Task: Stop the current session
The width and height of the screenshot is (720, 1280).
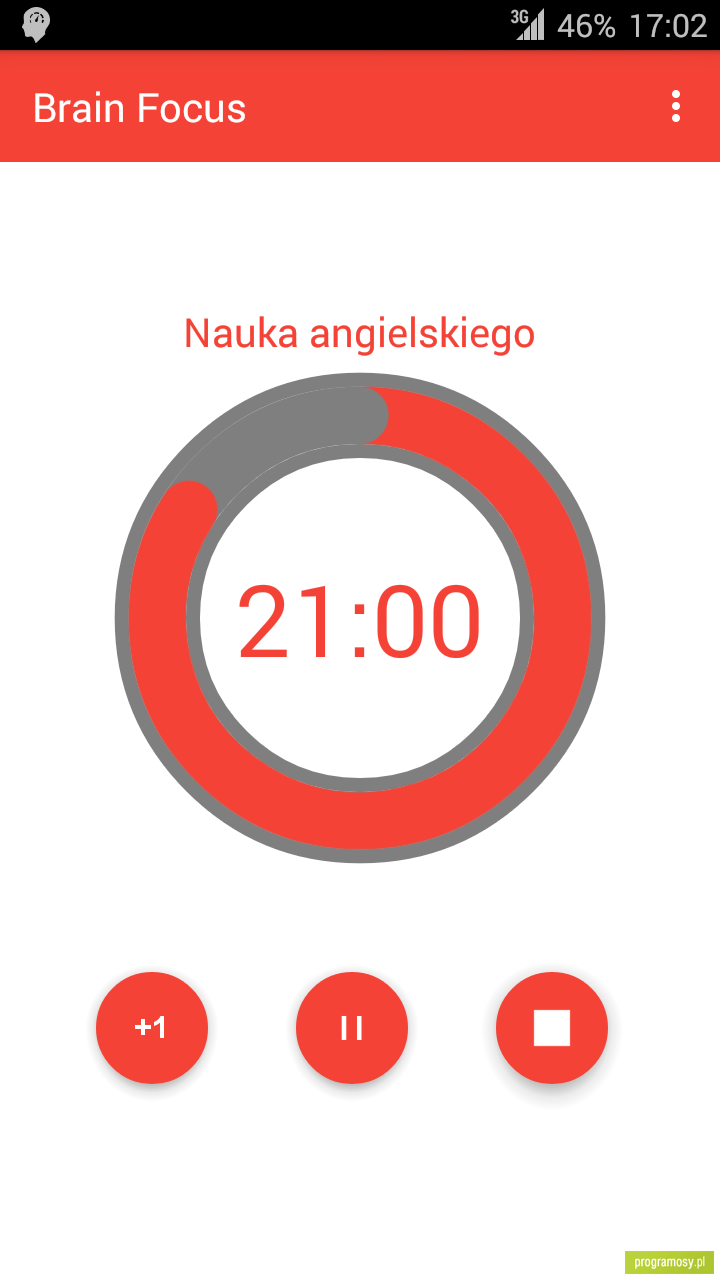Action: [552, 1028]
